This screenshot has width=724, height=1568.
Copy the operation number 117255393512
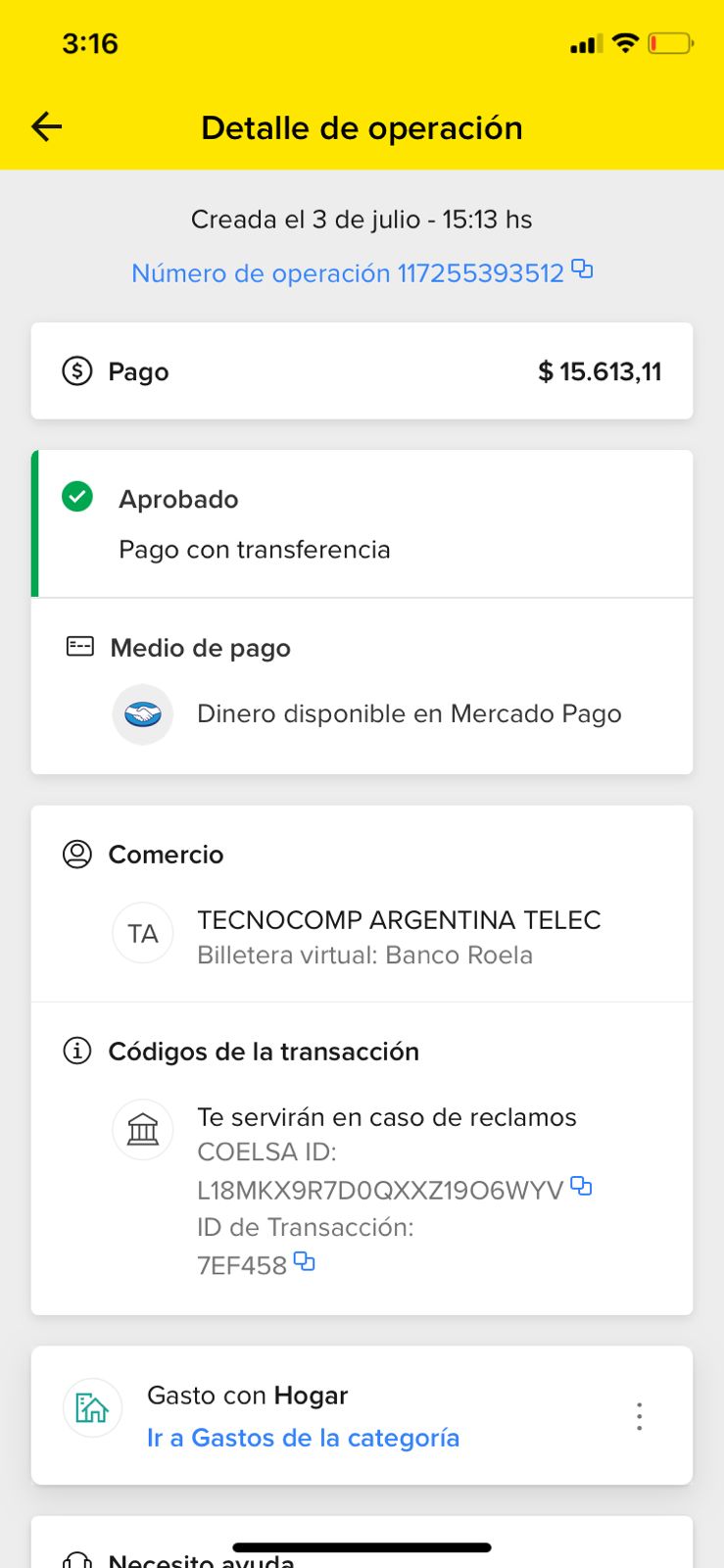[582, 269]
